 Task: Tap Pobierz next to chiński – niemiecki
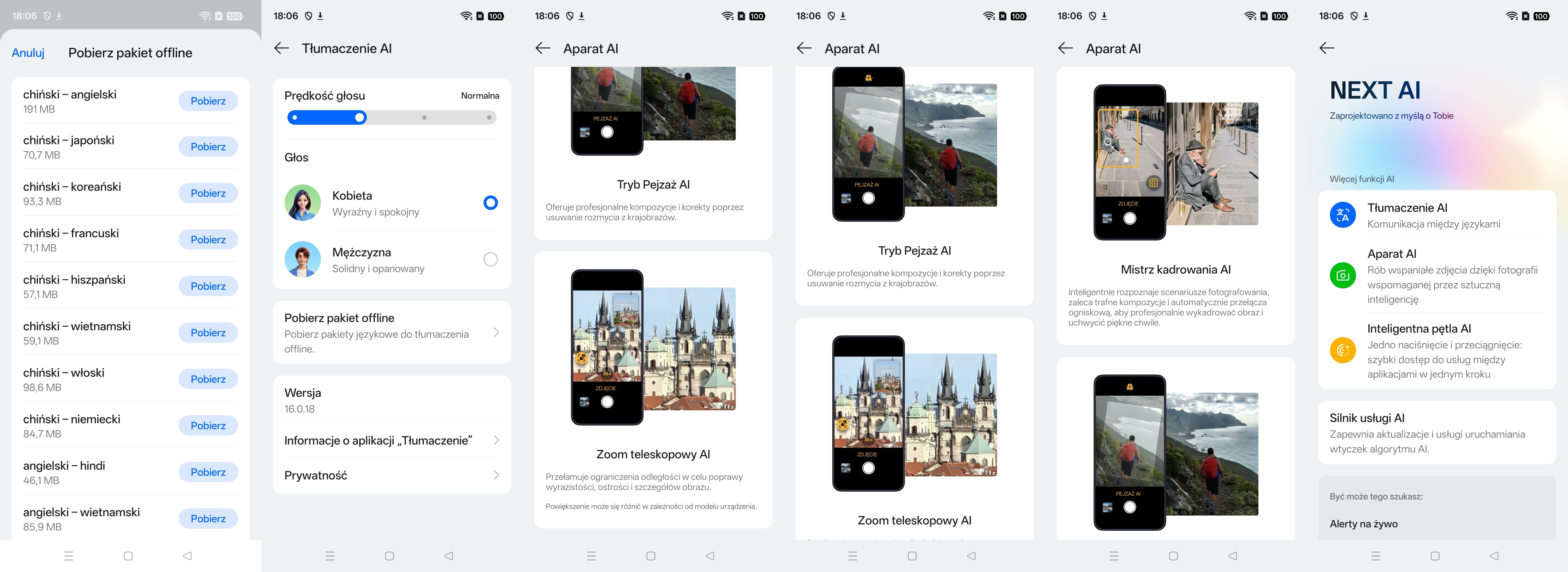(208, 426)
